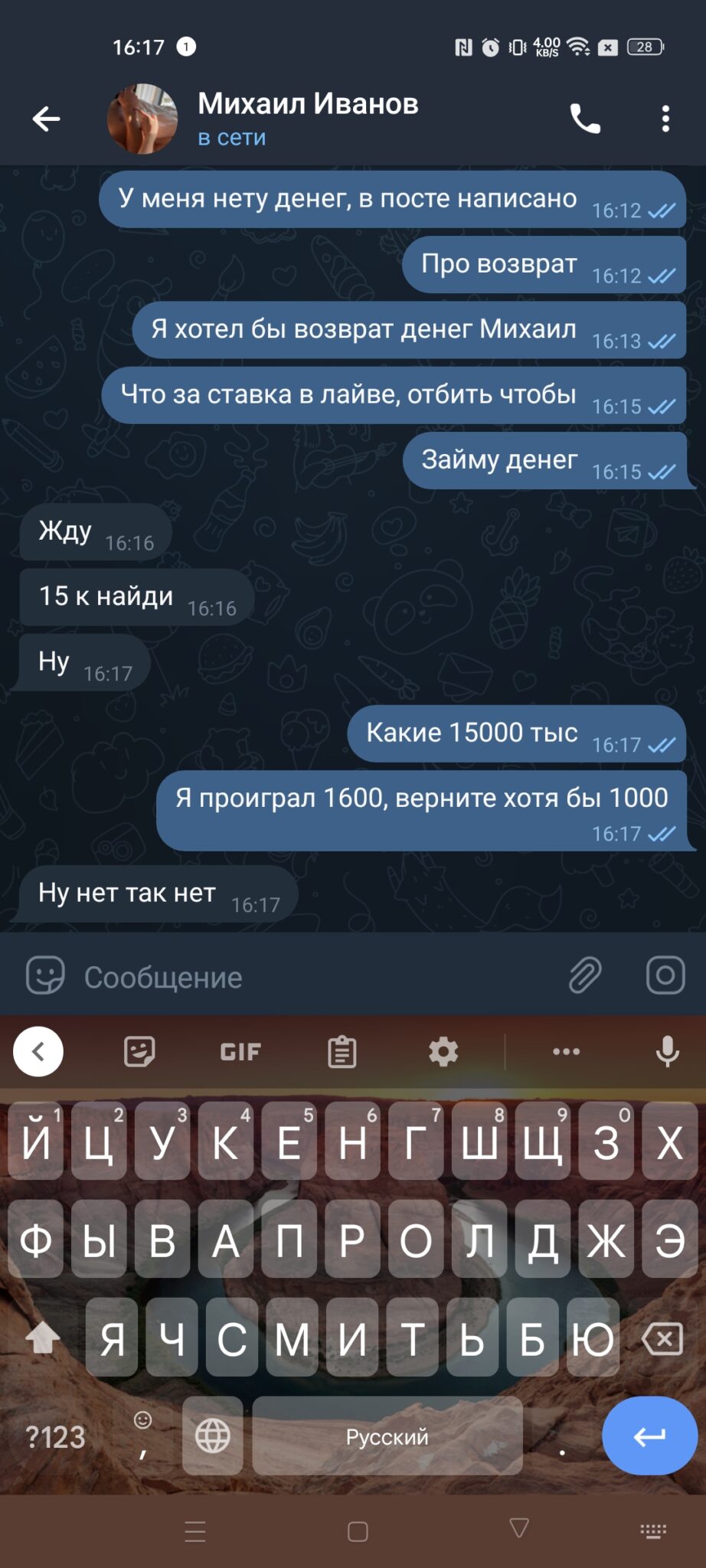Screen dimensions: 706x1568
Task: Switch to the ?123 symbols keyboard
Action: [55, 1437]
